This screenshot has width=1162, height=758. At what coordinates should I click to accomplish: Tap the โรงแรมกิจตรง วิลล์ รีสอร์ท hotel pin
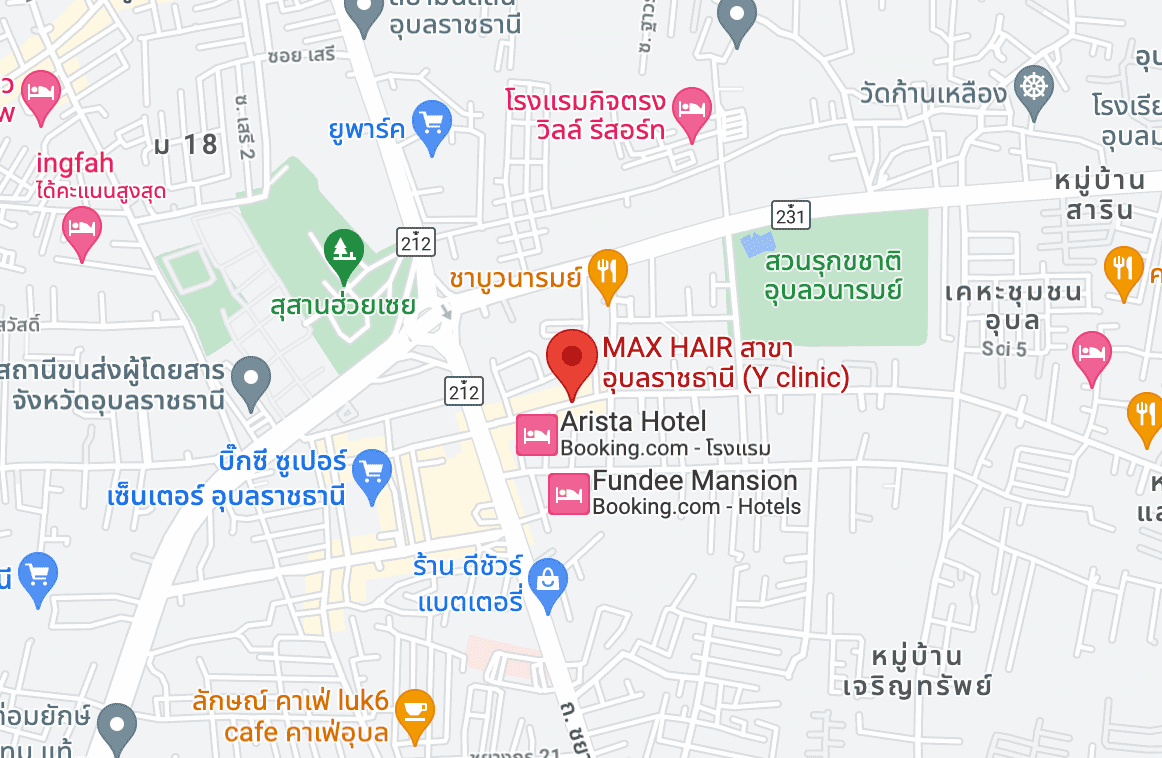click(x=691, y=106)
